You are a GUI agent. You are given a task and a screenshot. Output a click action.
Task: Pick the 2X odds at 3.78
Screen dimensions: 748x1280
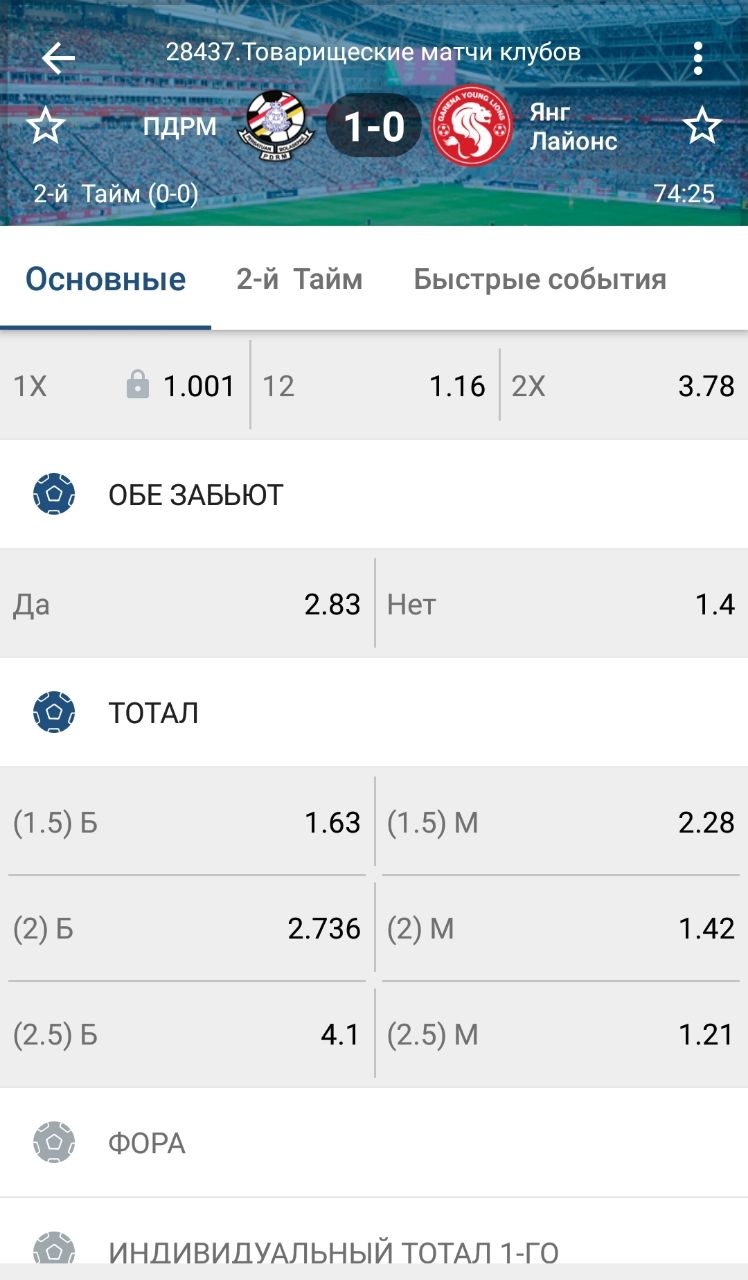point(624,386)
